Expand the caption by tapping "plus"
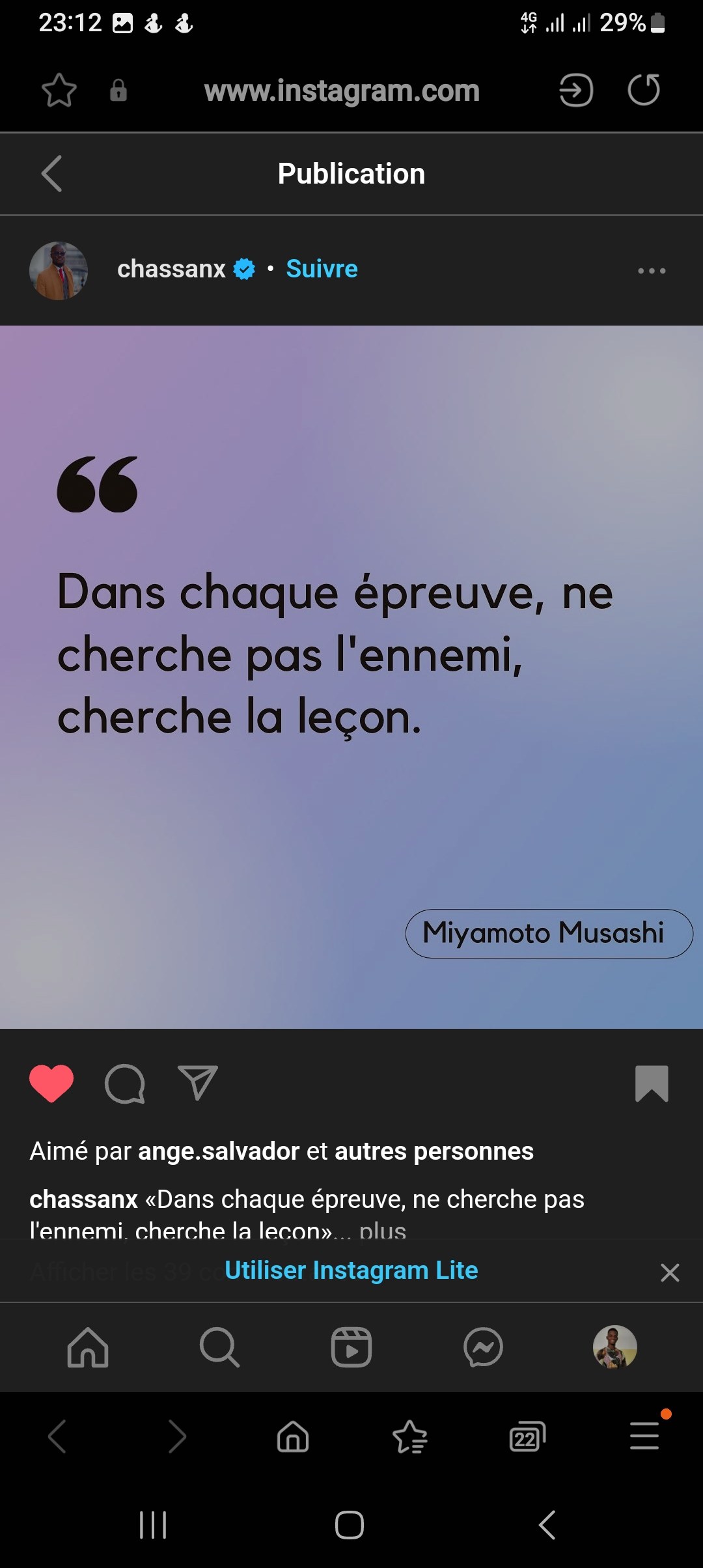 383,1231
